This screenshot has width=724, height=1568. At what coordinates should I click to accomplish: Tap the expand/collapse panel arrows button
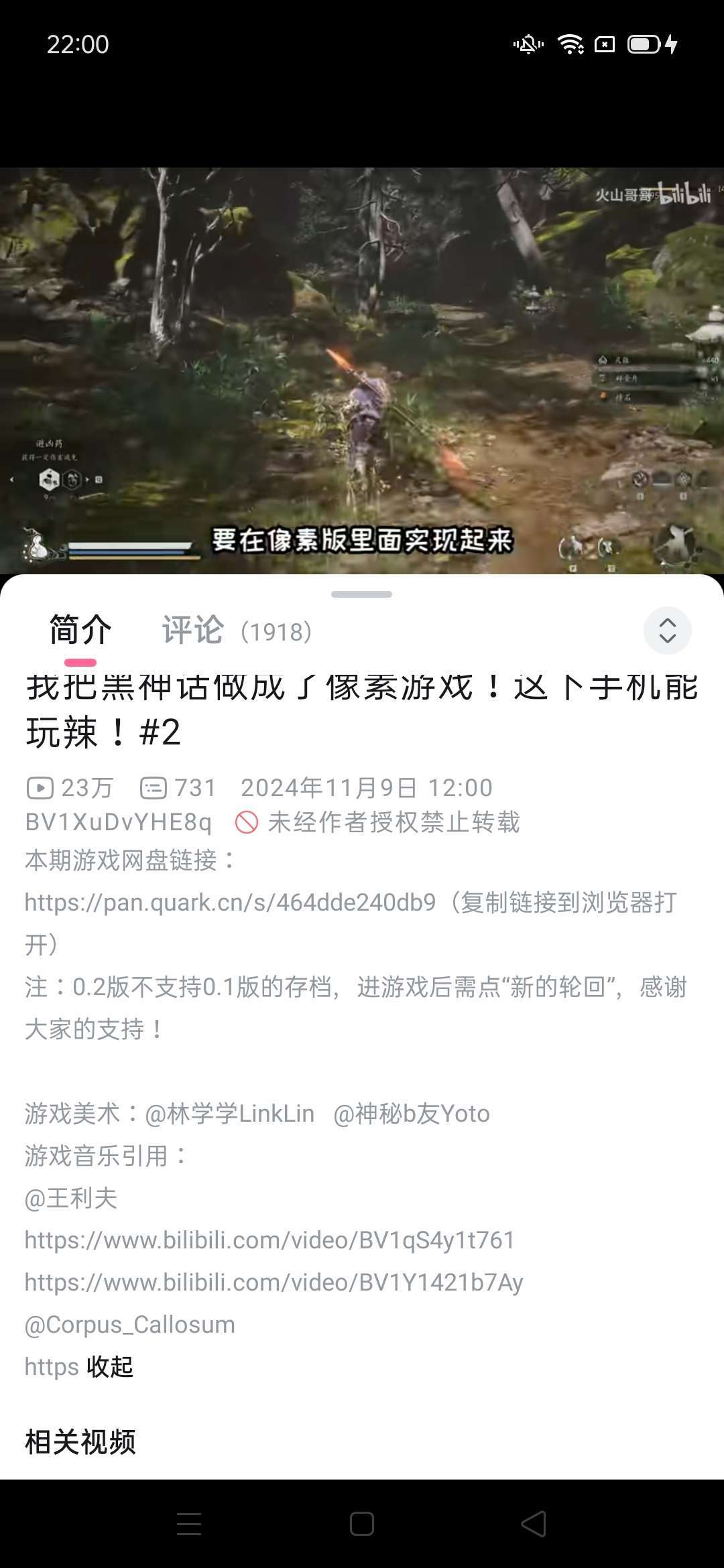click(x=667, y=631)
